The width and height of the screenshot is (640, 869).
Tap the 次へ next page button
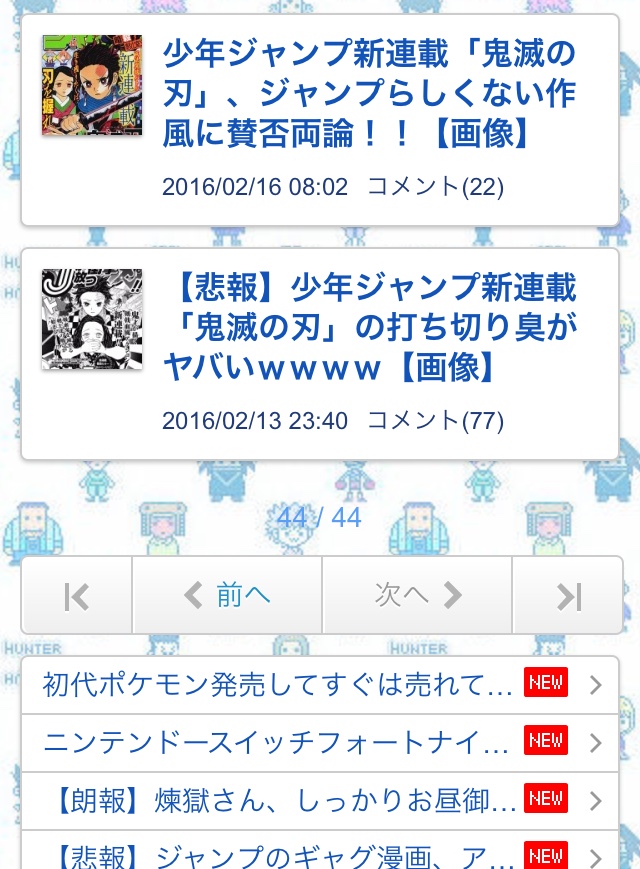[417, 595]
